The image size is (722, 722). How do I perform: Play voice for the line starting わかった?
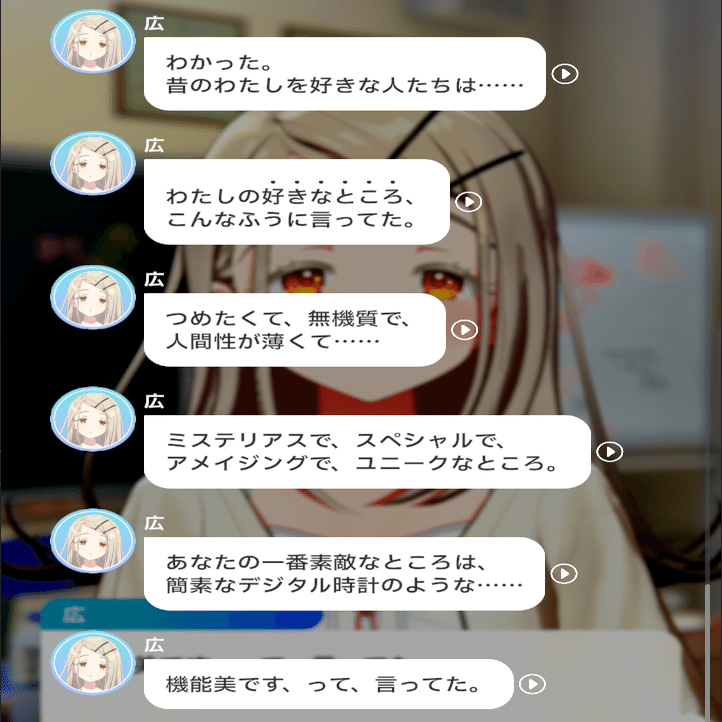[565, 74]
